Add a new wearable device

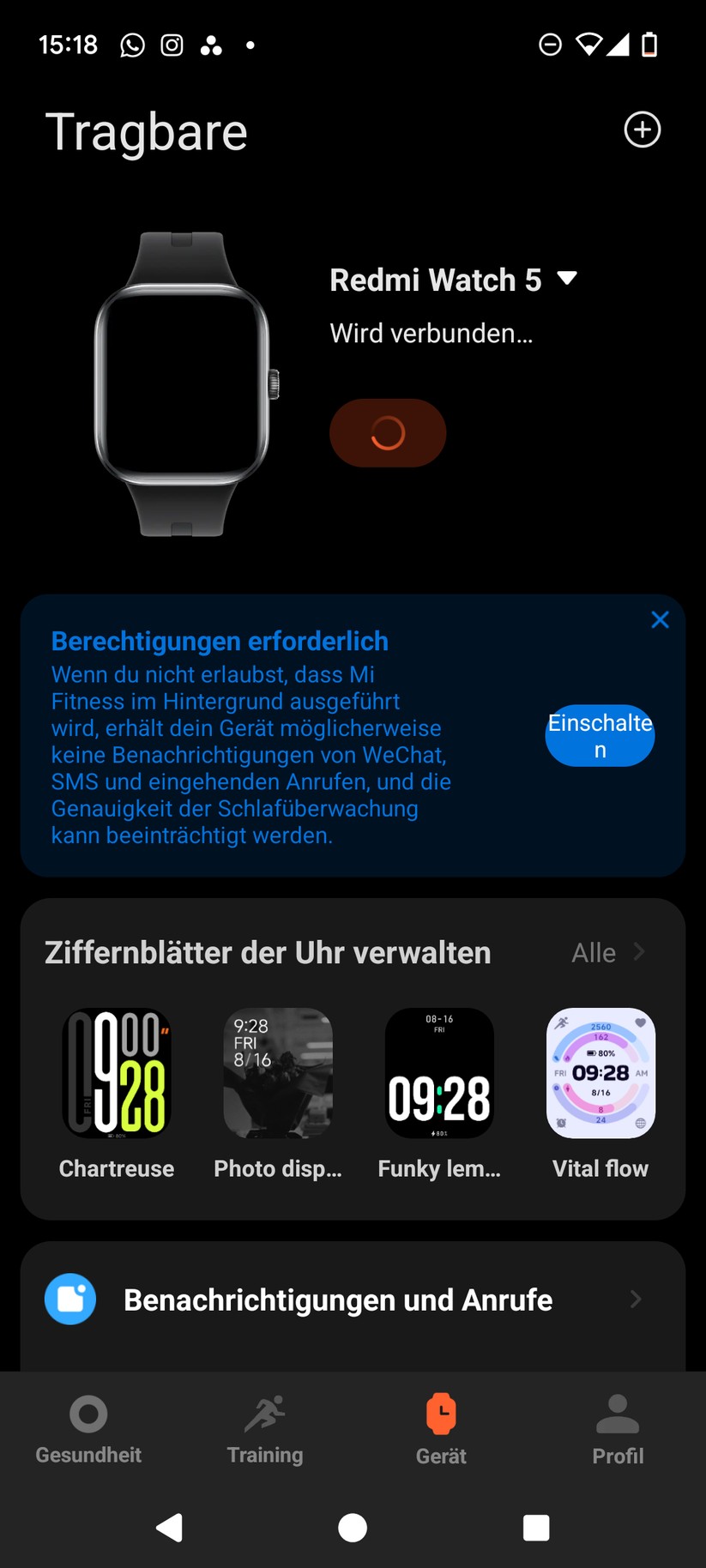pyautogui.click(x=642, y=130)
